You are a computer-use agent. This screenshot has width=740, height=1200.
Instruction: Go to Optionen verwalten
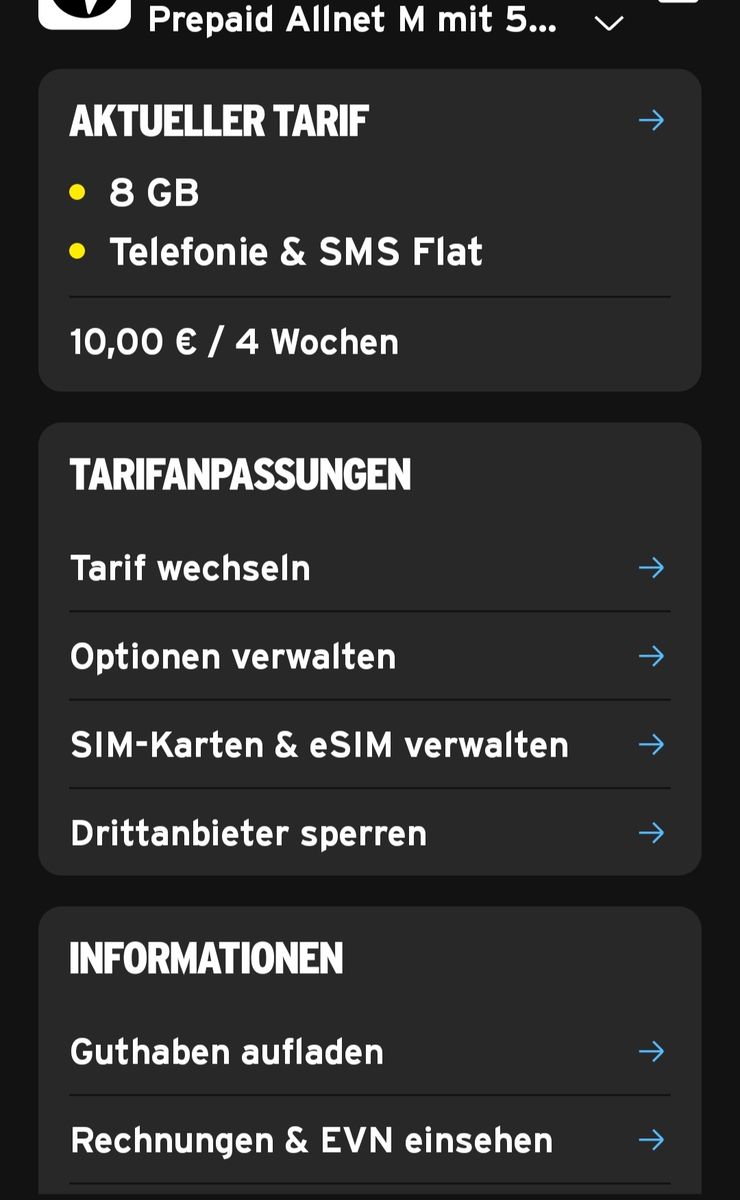tap(369, 656)
